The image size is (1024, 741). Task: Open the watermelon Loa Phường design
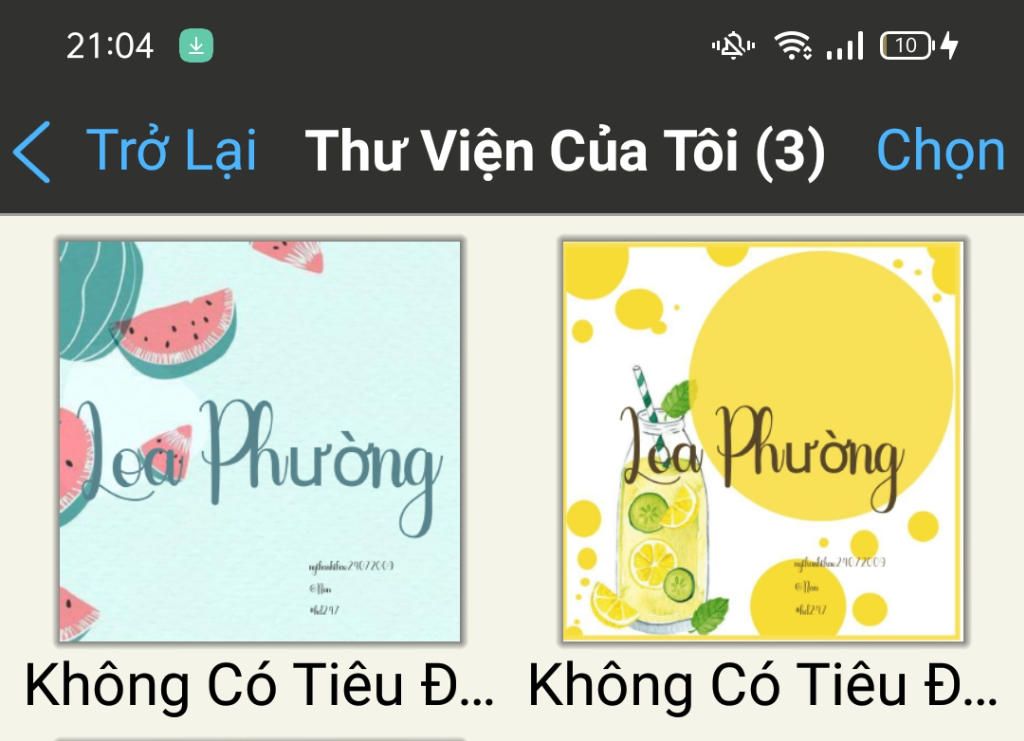click(x=260, y=441)
